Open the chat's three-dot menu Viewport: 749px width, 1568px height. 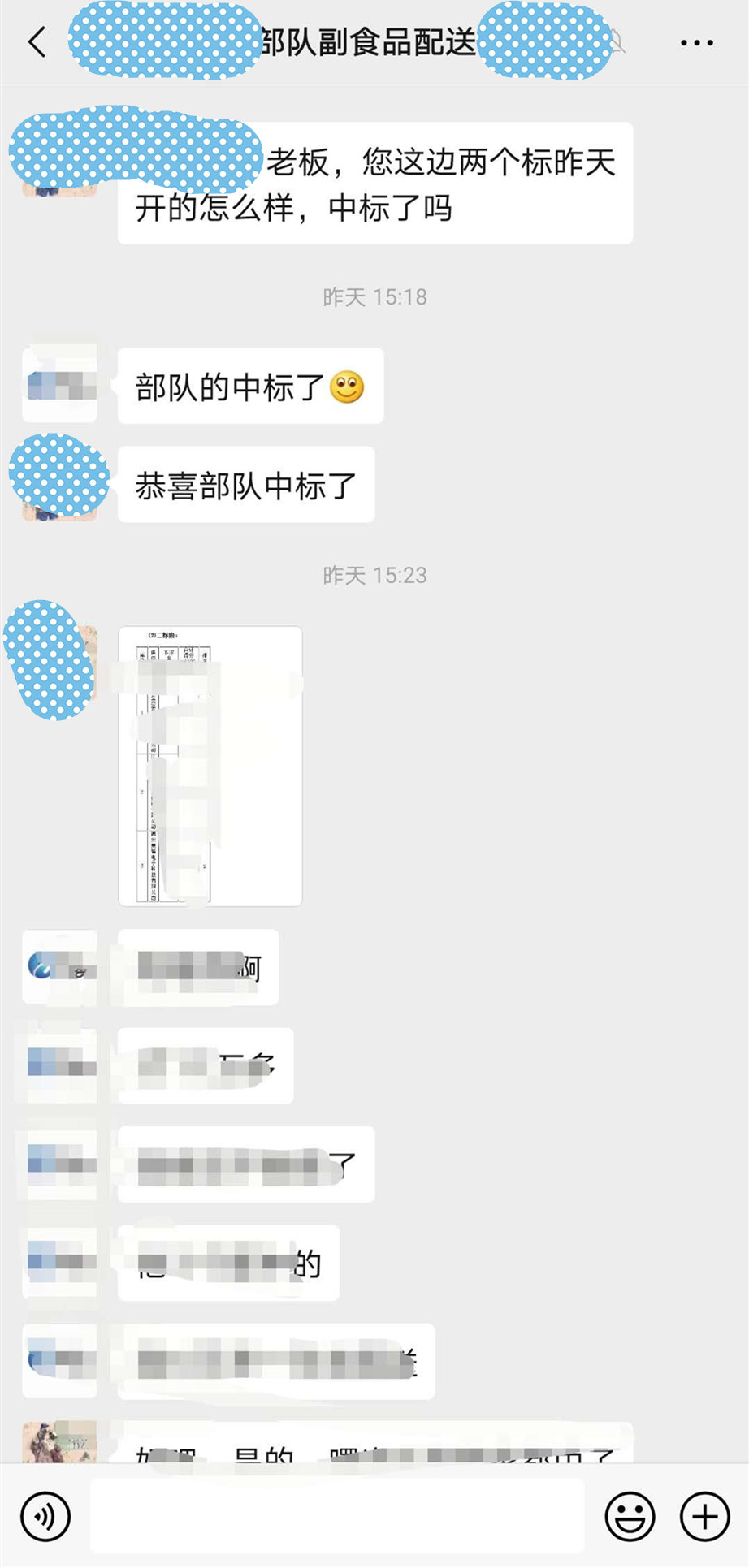click(696, 42)
